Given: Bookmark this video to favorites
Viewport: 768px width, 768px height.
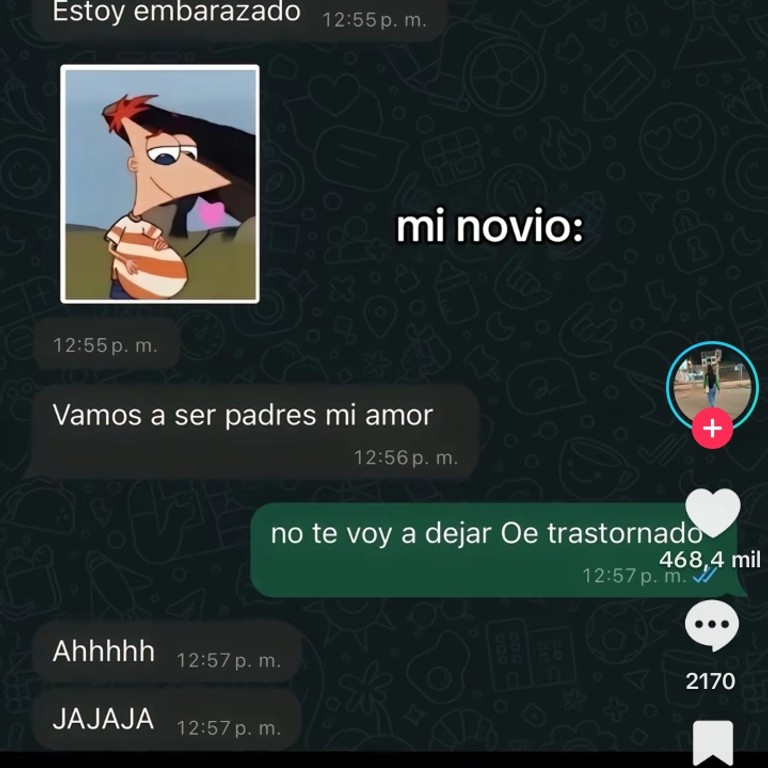Looking at the screenshot, I should click(713, 742).
